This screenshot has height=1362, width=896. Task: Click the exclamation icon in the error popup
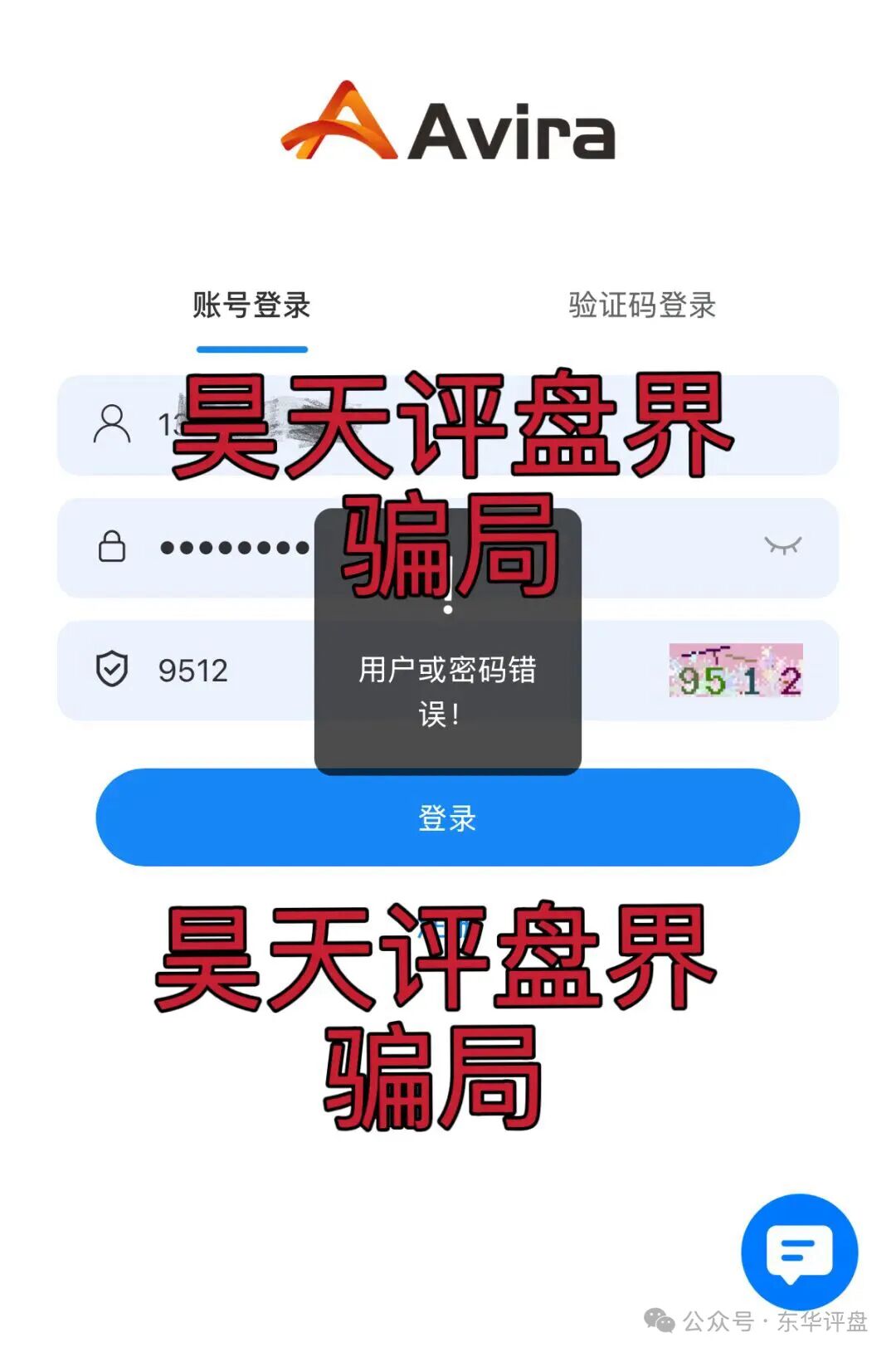click(448, 589)
